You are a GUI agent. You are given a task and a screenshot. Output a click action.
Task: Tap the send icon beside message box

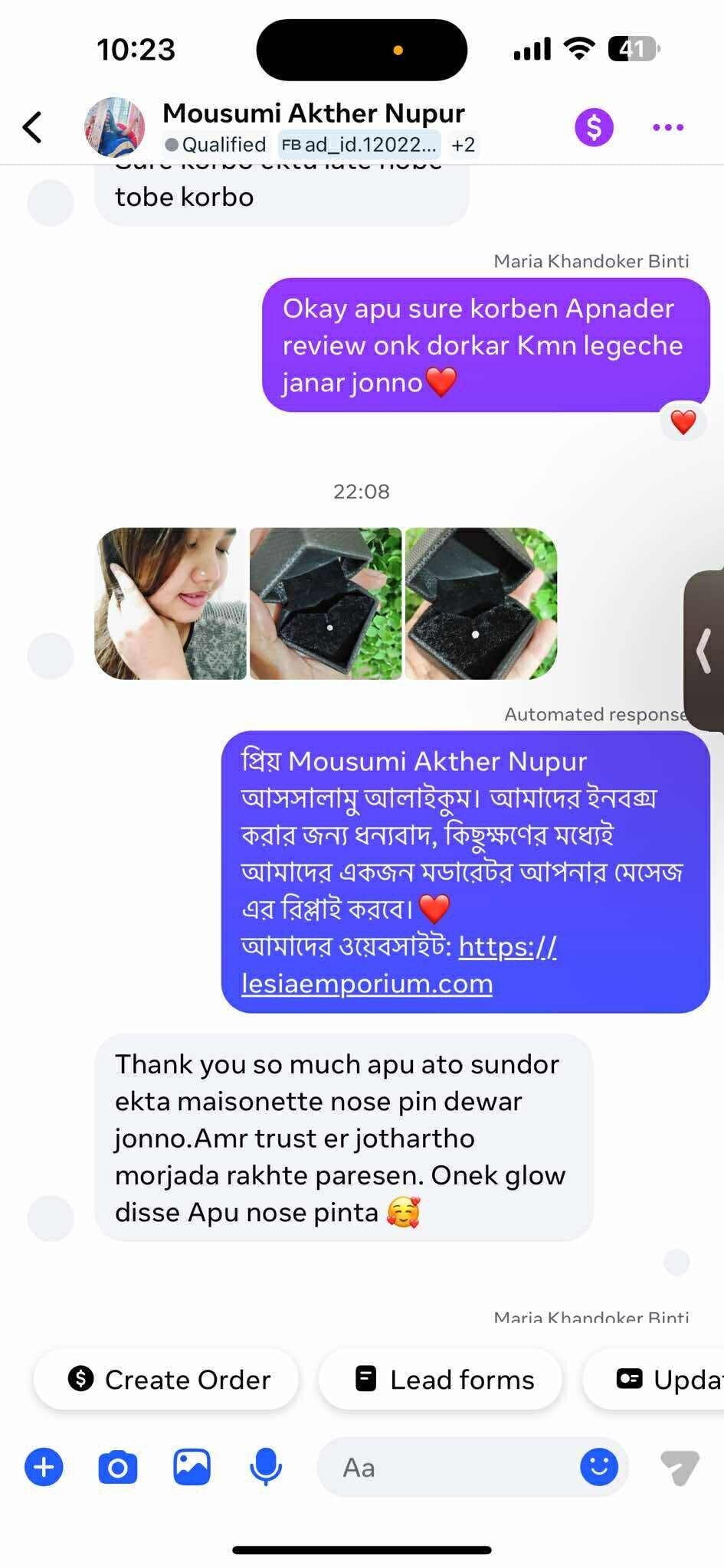[680, 1468]
